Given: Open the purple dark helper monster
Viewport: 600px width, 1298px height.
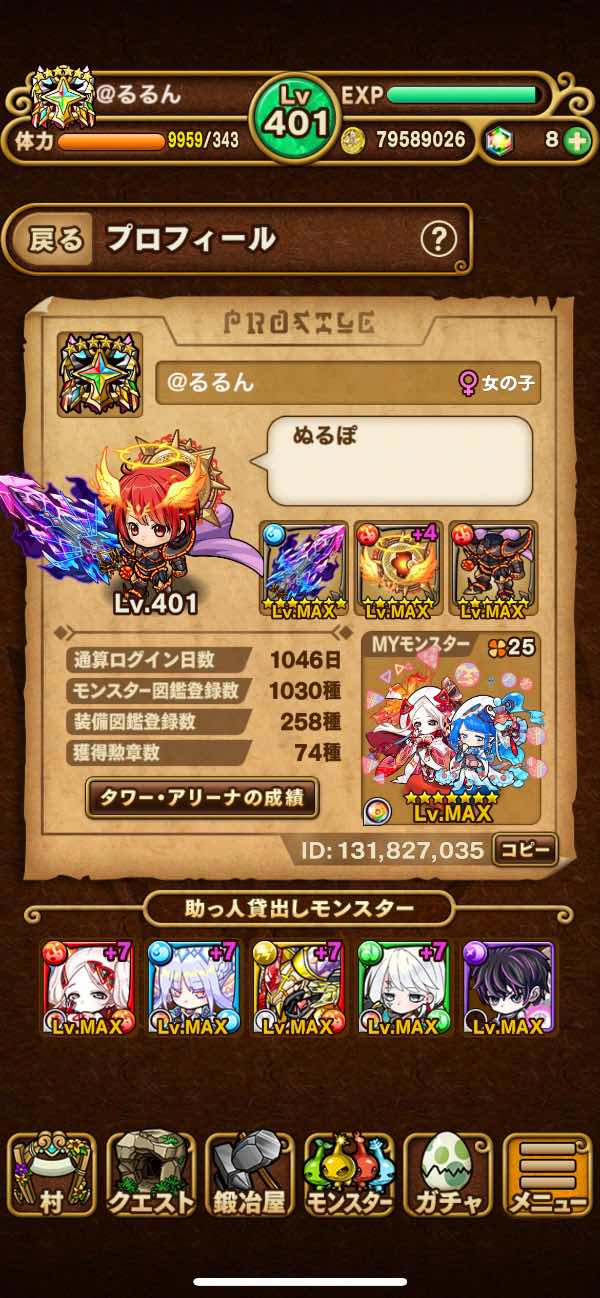Looking at the screenshot, I should 510,988.
